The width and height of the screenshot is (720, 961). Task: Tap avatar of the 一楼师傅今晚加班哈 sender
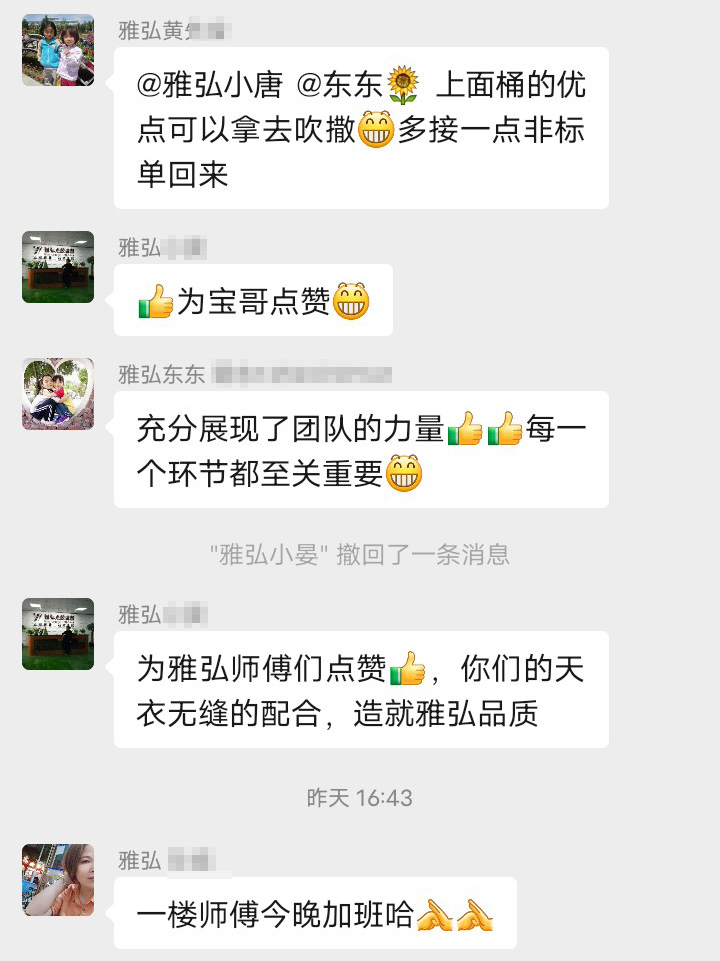[x=58, y=880]
